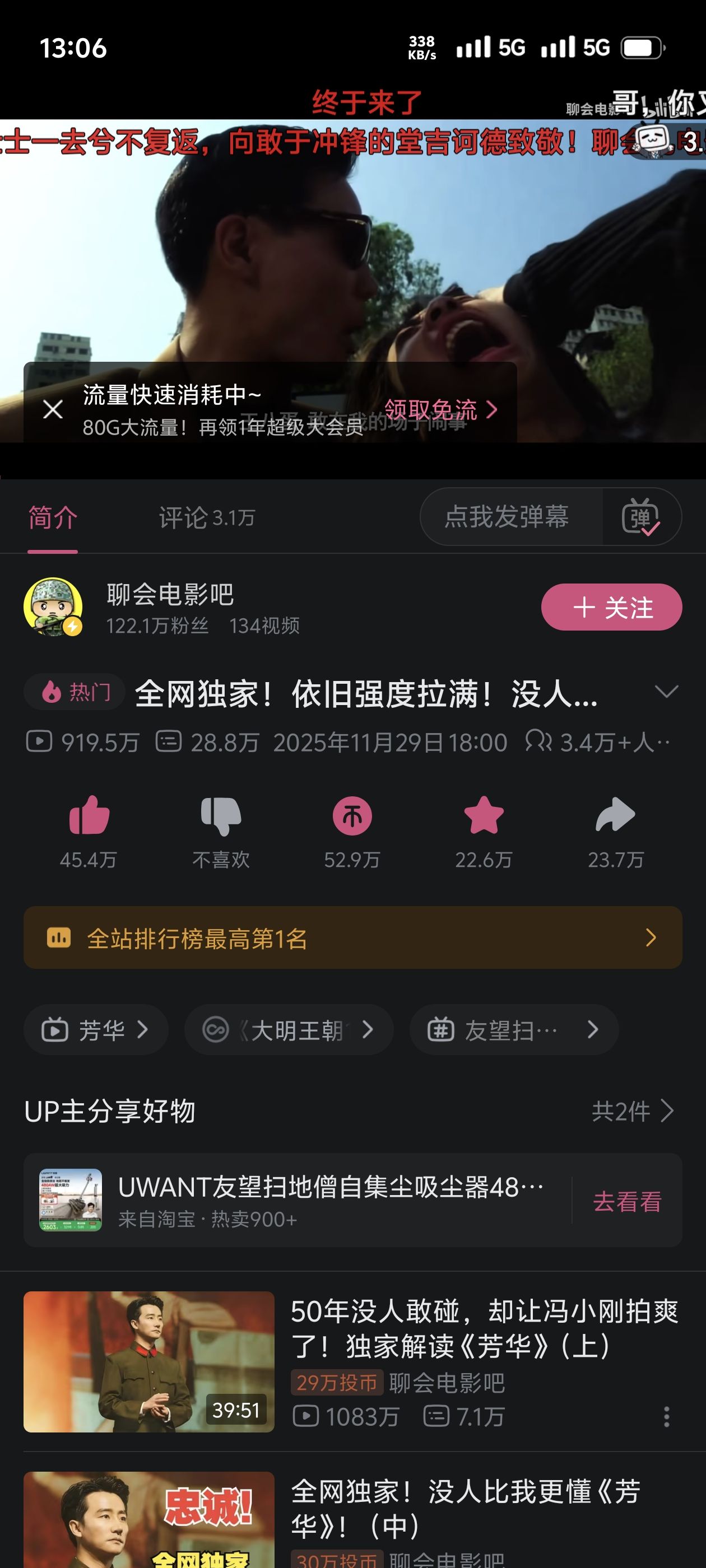Mark the video as 不喜欢
This screenshot has width=706, height=1568.
[x=221, y=830]
